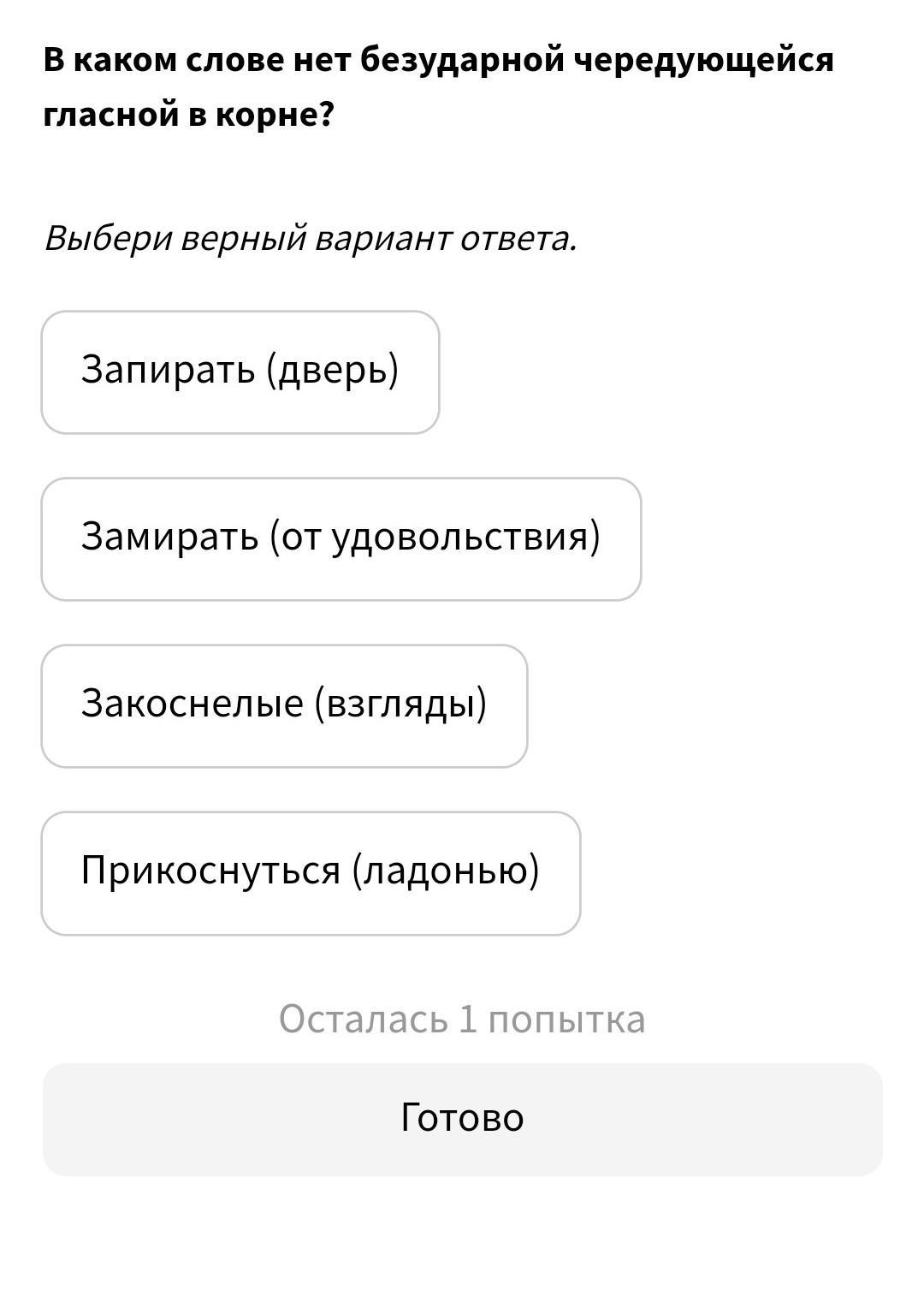Choose the option "Замирать (от удовольствия)"

coord(341,538)
